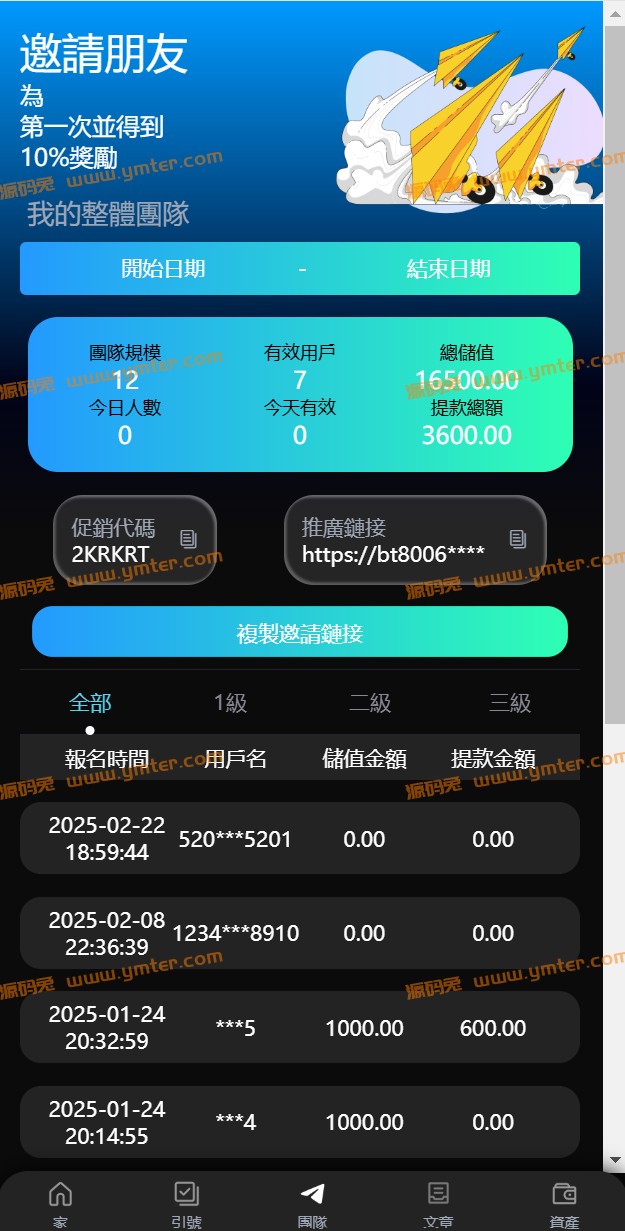Pick the 開始日期 start date
Screen dimensions: 625x1231
coord(163,268)
